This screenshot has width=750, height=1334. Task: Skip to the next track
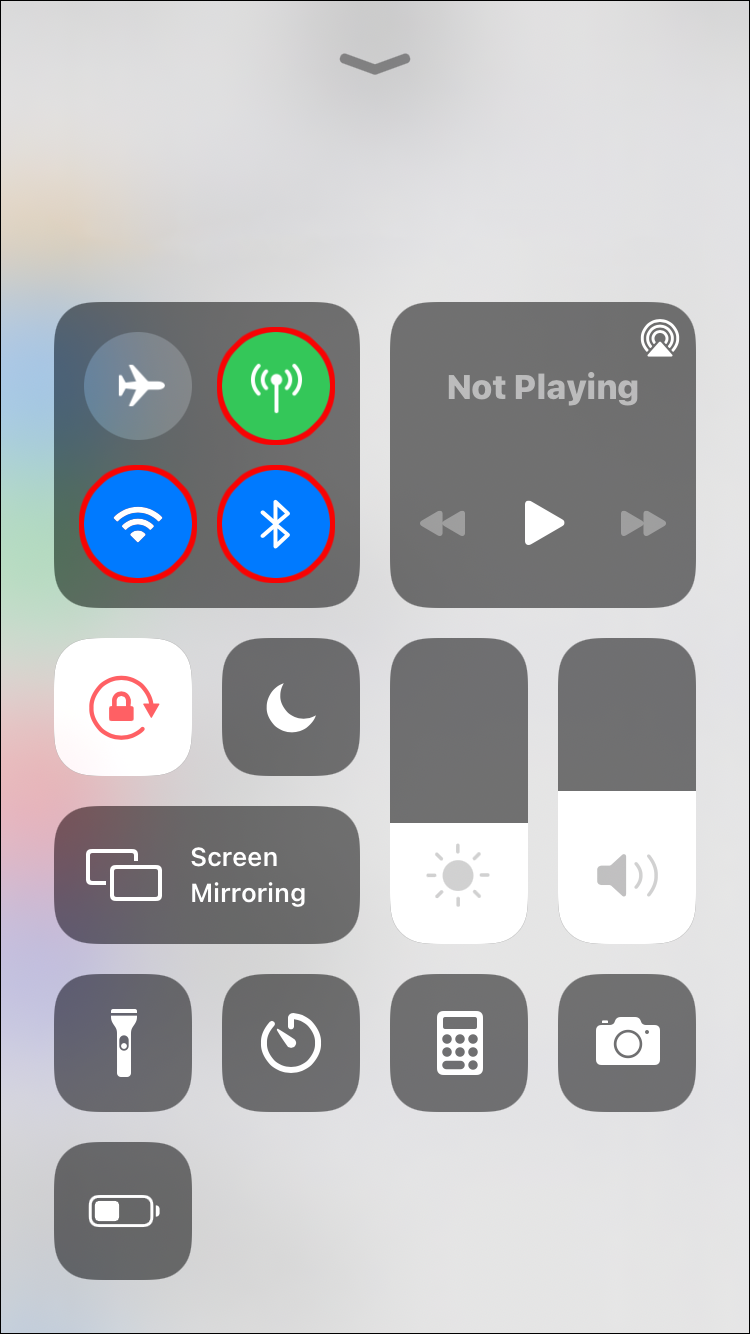click(x=643, y=523)
